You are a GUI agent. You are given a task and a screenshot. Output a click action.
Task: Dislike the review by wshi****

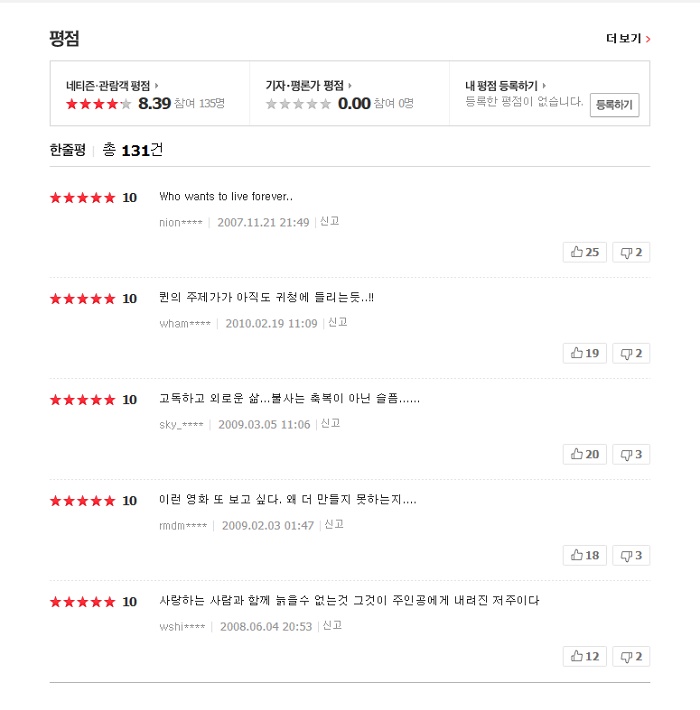coord(631,657)
